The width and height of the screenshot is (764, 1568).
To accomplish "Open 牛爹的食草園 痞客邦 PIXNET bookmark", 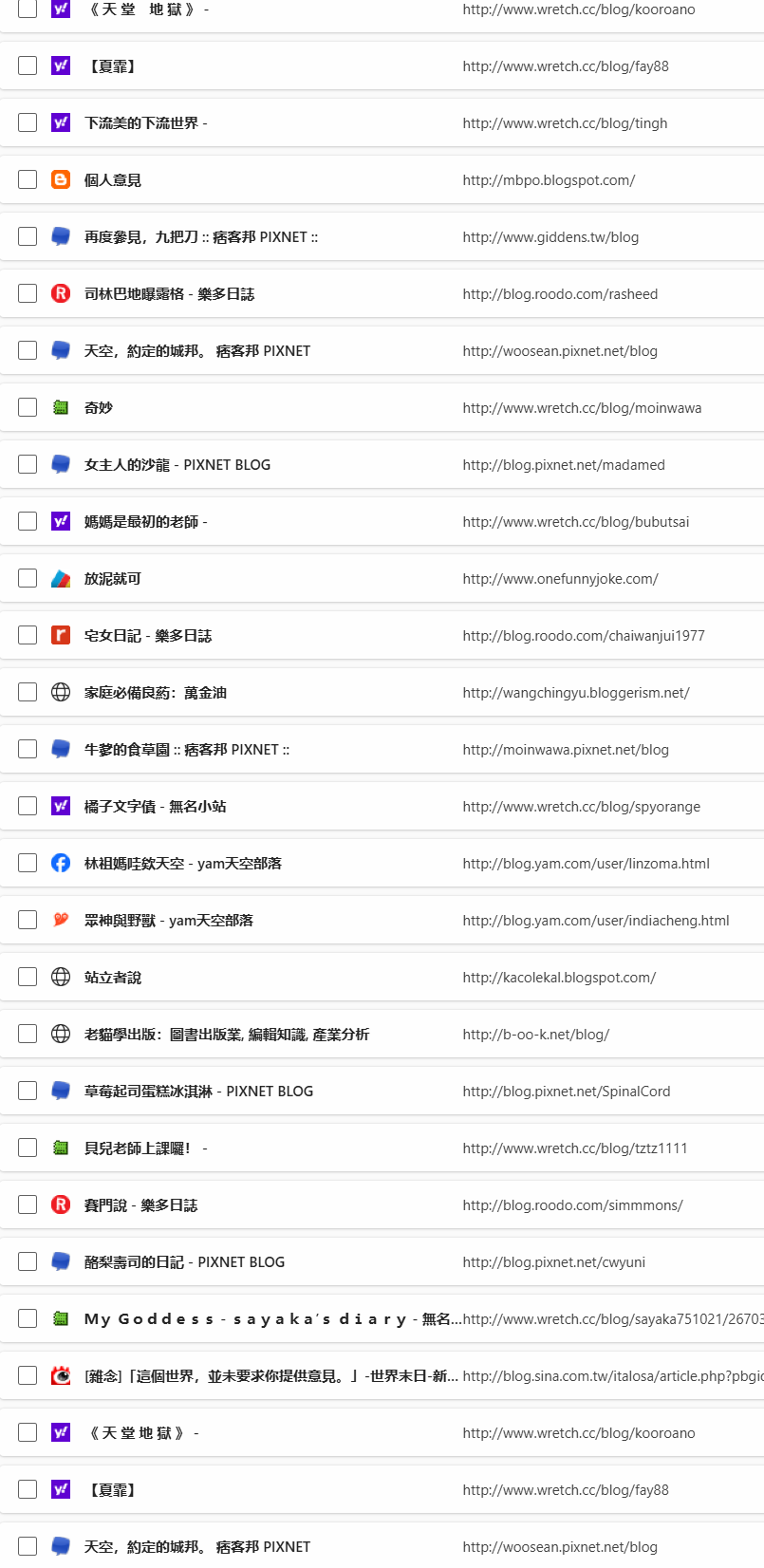I will 186,750.
